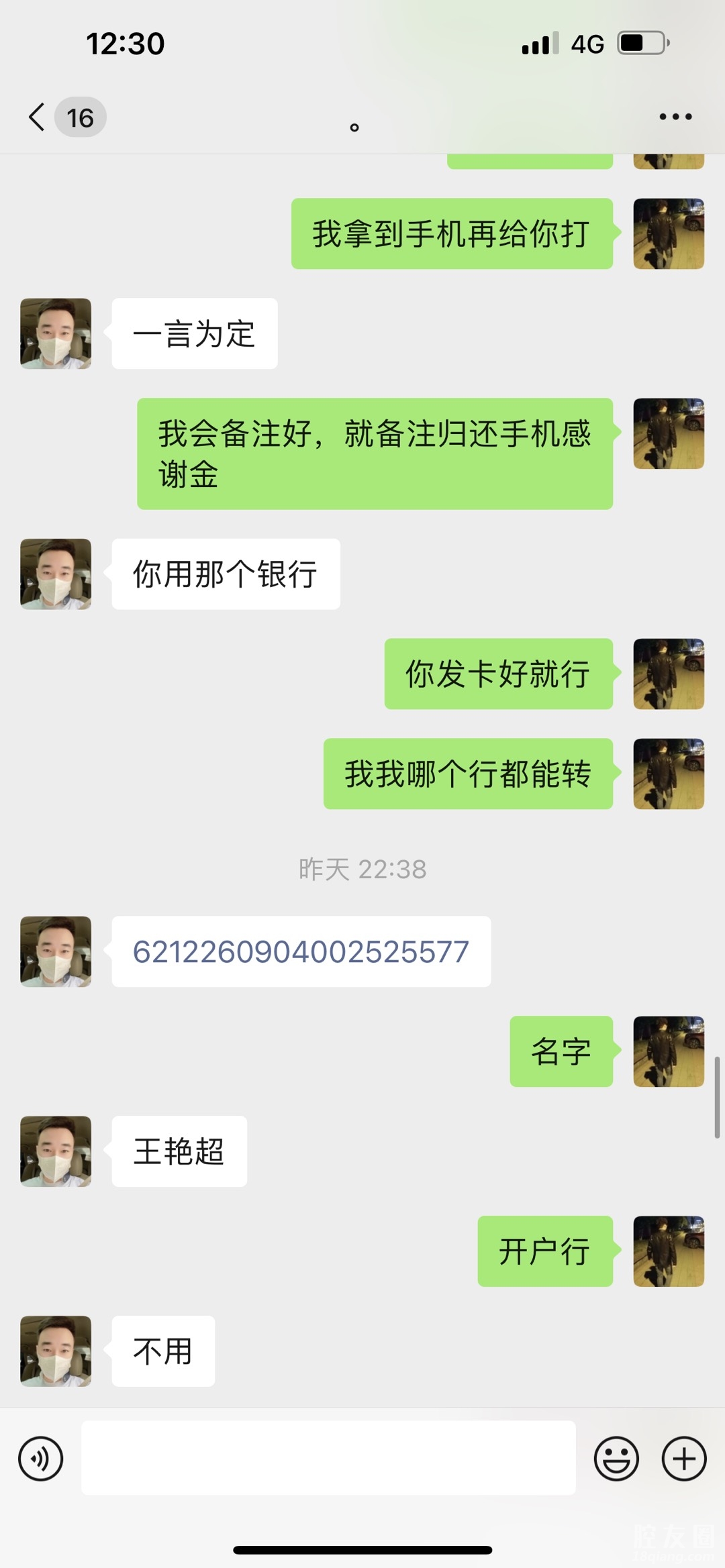Tap the linked number 6212260904002525577
Viewport: 725px width, 1568px height.
301,951
